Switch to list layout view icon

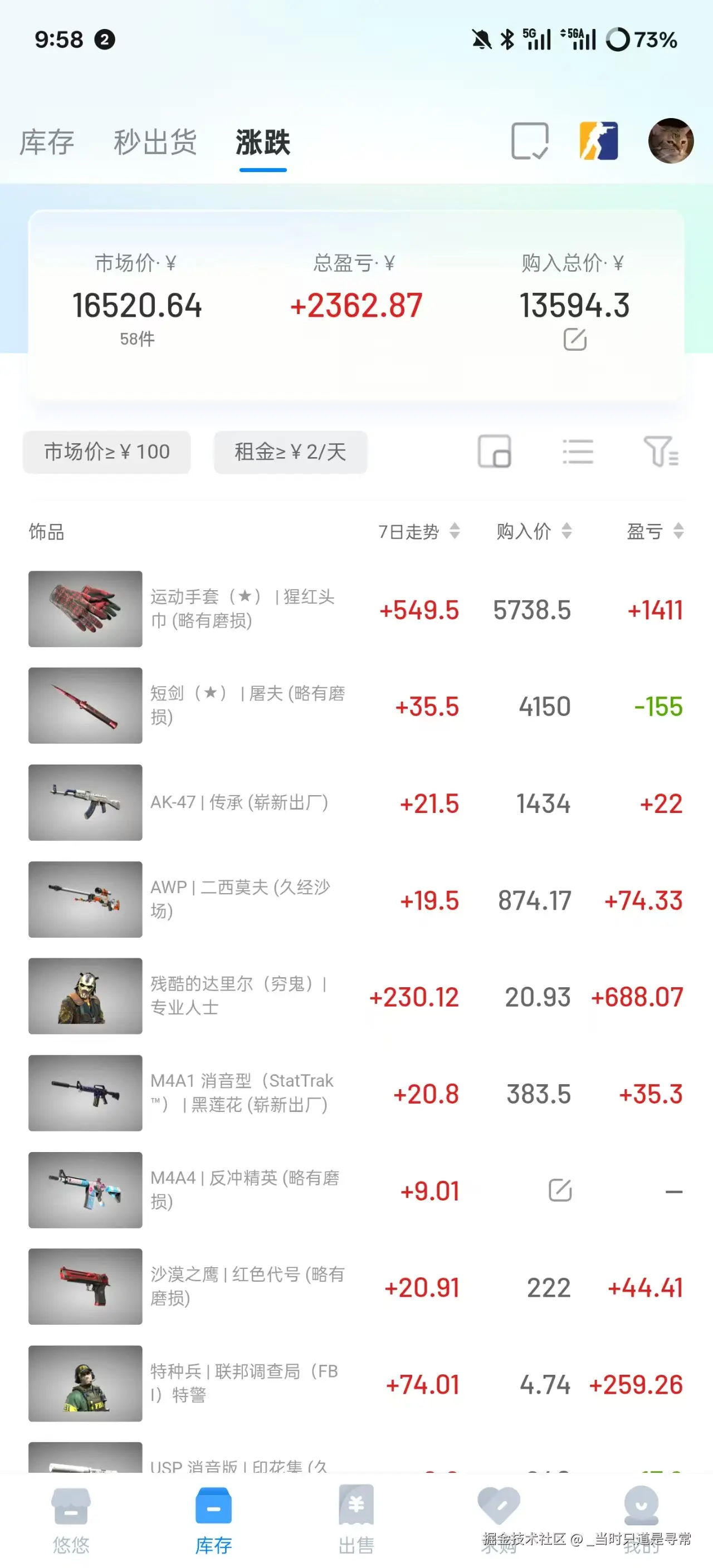(577, 452)
